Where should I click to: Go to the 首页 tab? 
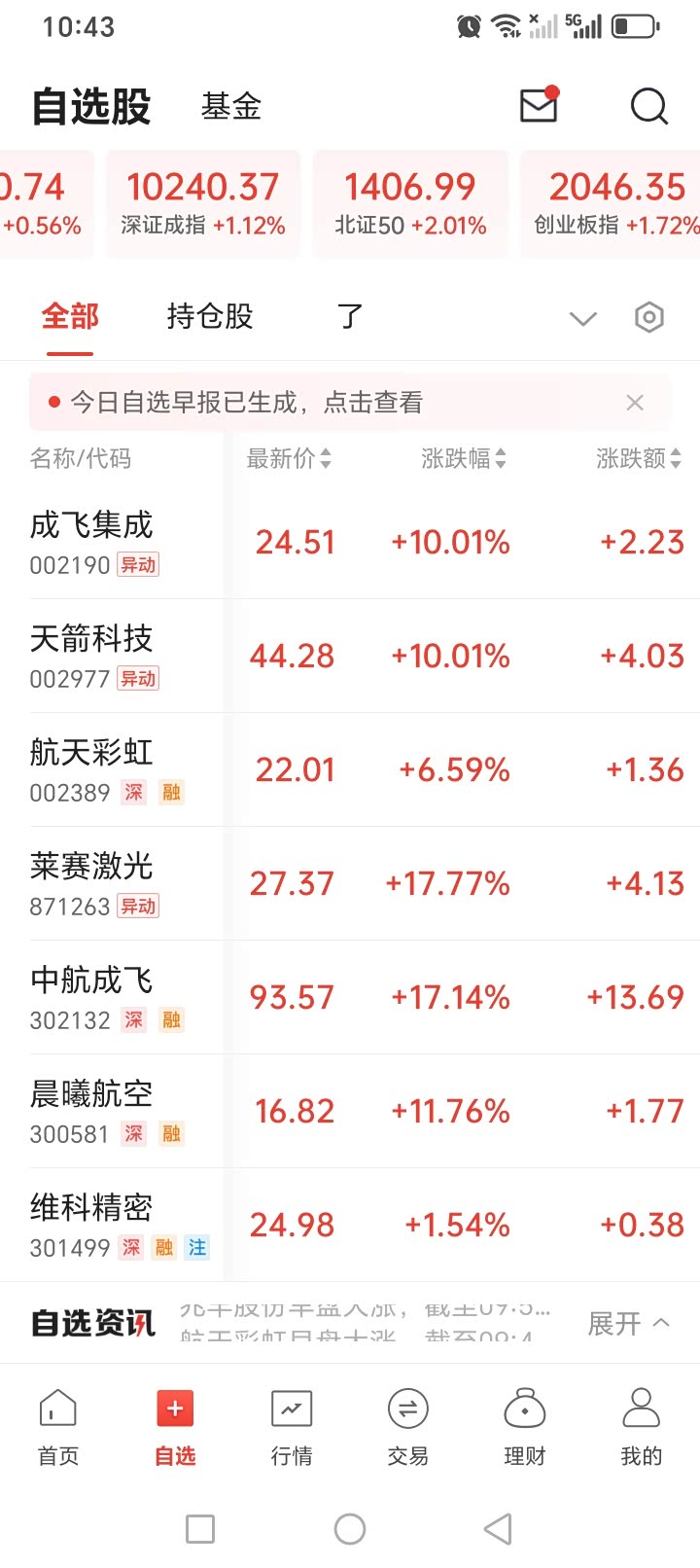click(58, 1427)
